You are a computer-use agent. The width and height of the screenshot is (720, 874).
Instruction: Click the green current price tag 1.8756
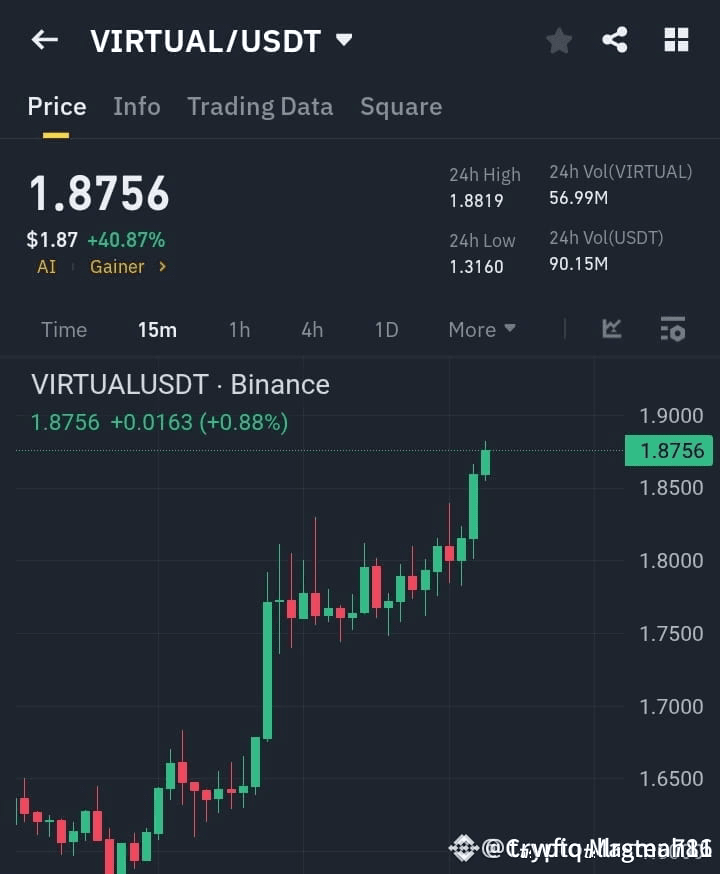tap(668, 451)
